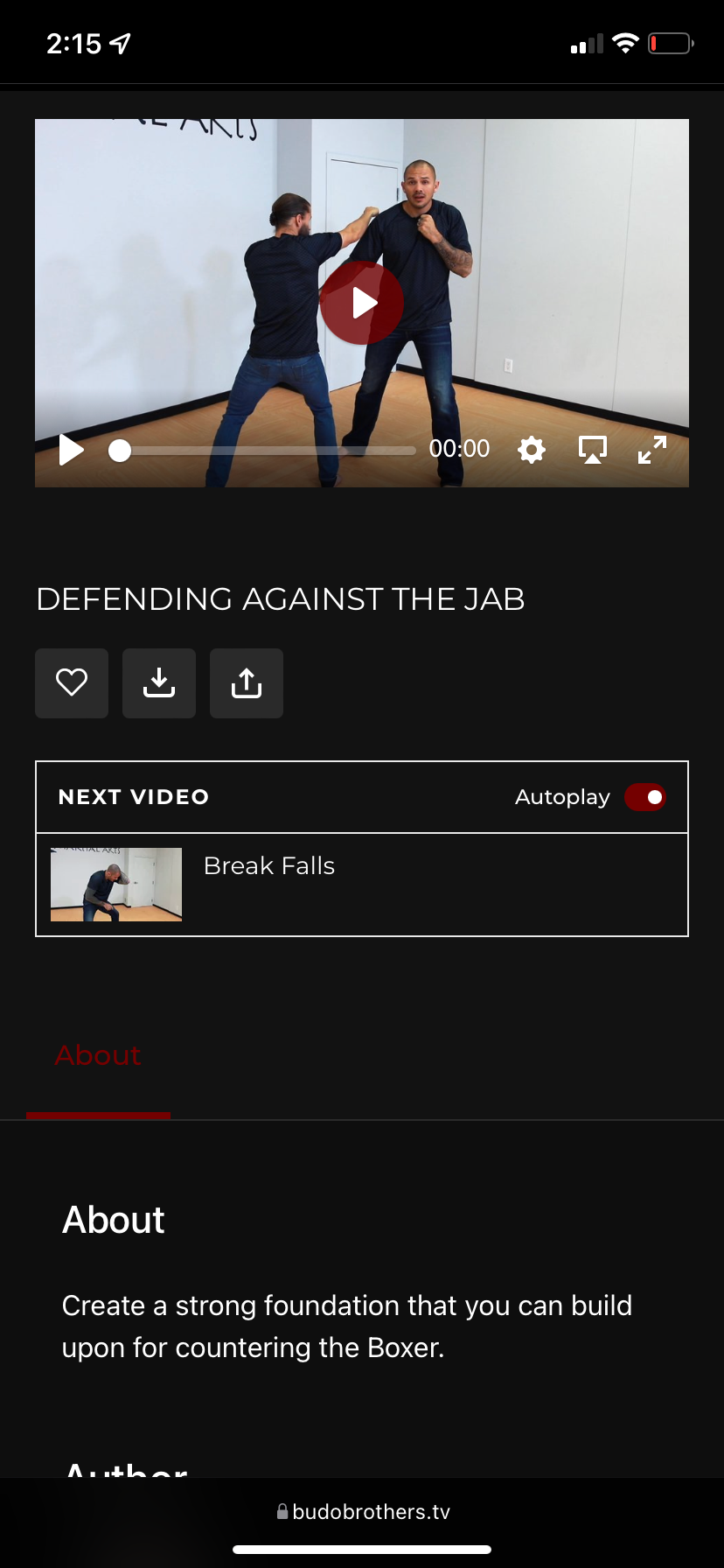This screenshot has width=724, height=1568.
Task: Open video settings gear
Action: click(532, 450)
